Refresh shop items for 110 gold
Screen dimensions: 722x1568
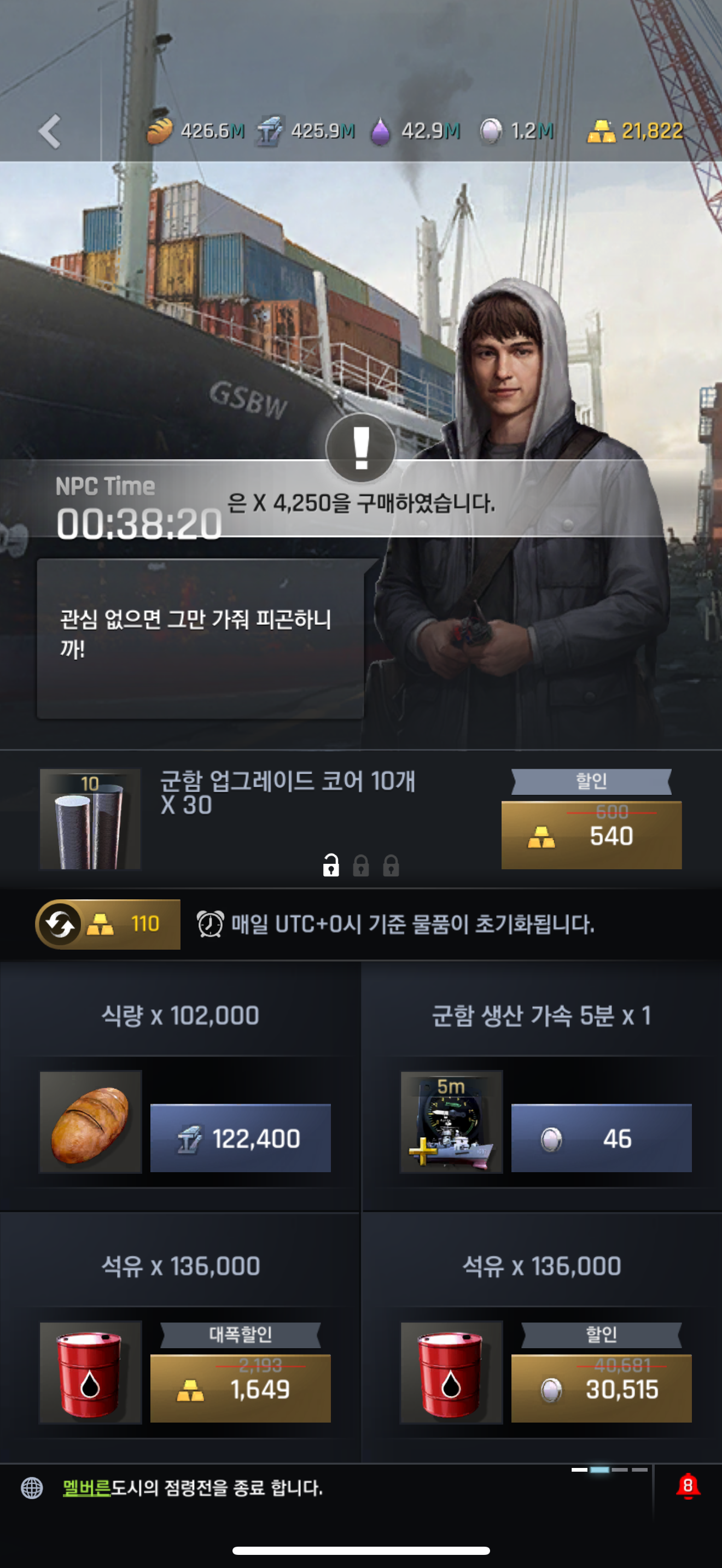(108, 923)
